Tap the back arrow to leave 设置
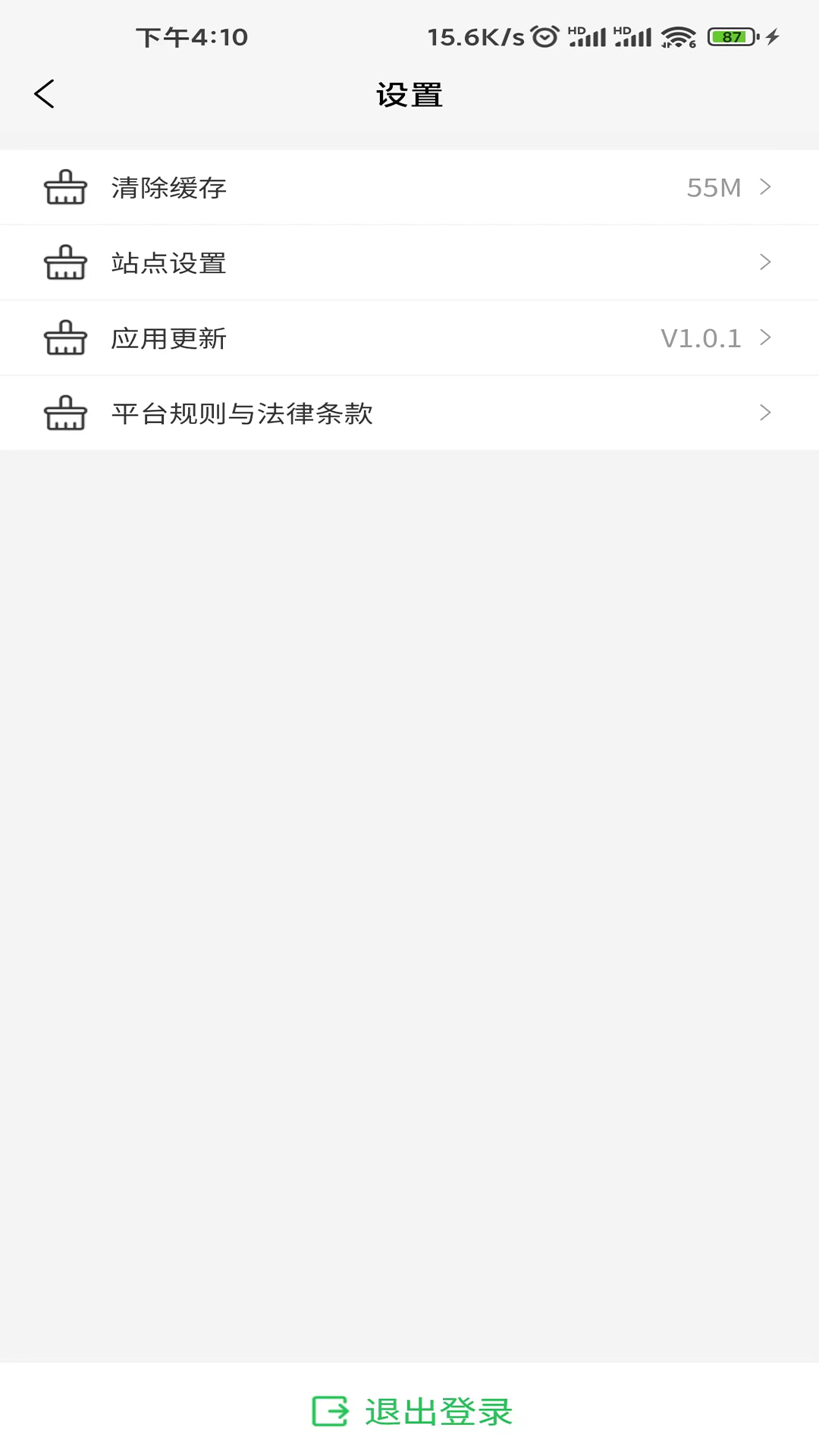Image resolution: width=819 pixels, height=1456 pixels. click(x=43, y=93)
